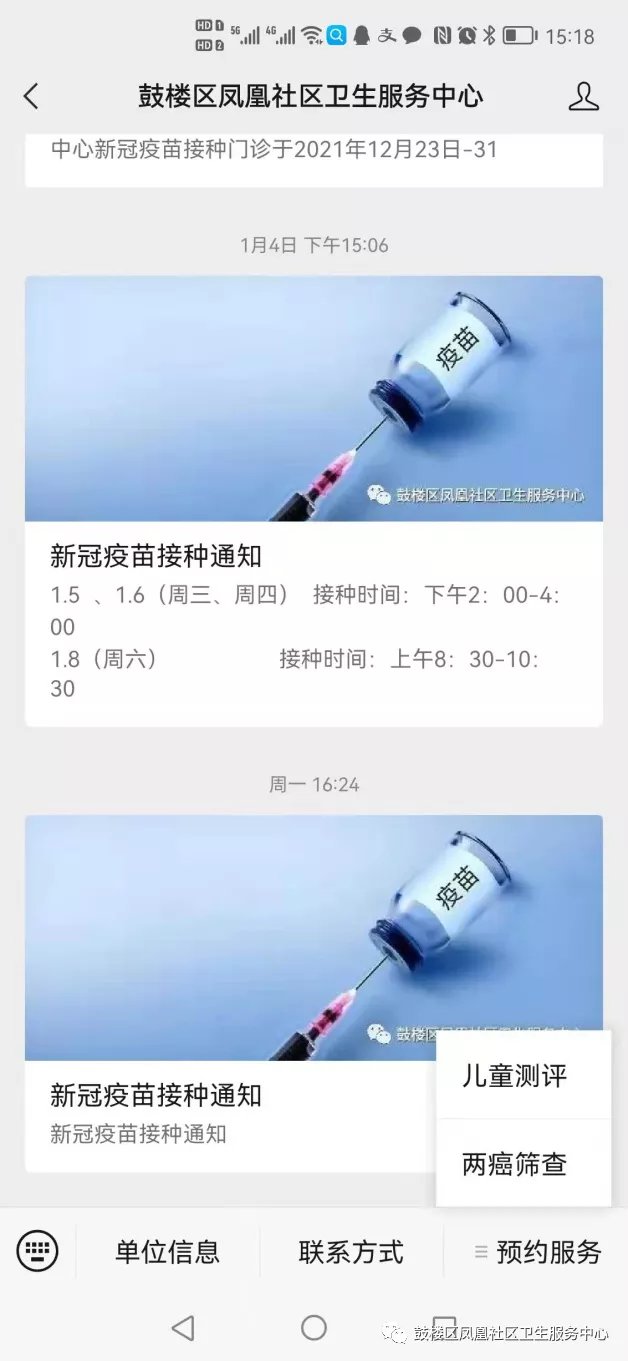This screenshot has height=1361, width=628.
Task: Go back using the top-left arrow
Action: pos(31,96)
